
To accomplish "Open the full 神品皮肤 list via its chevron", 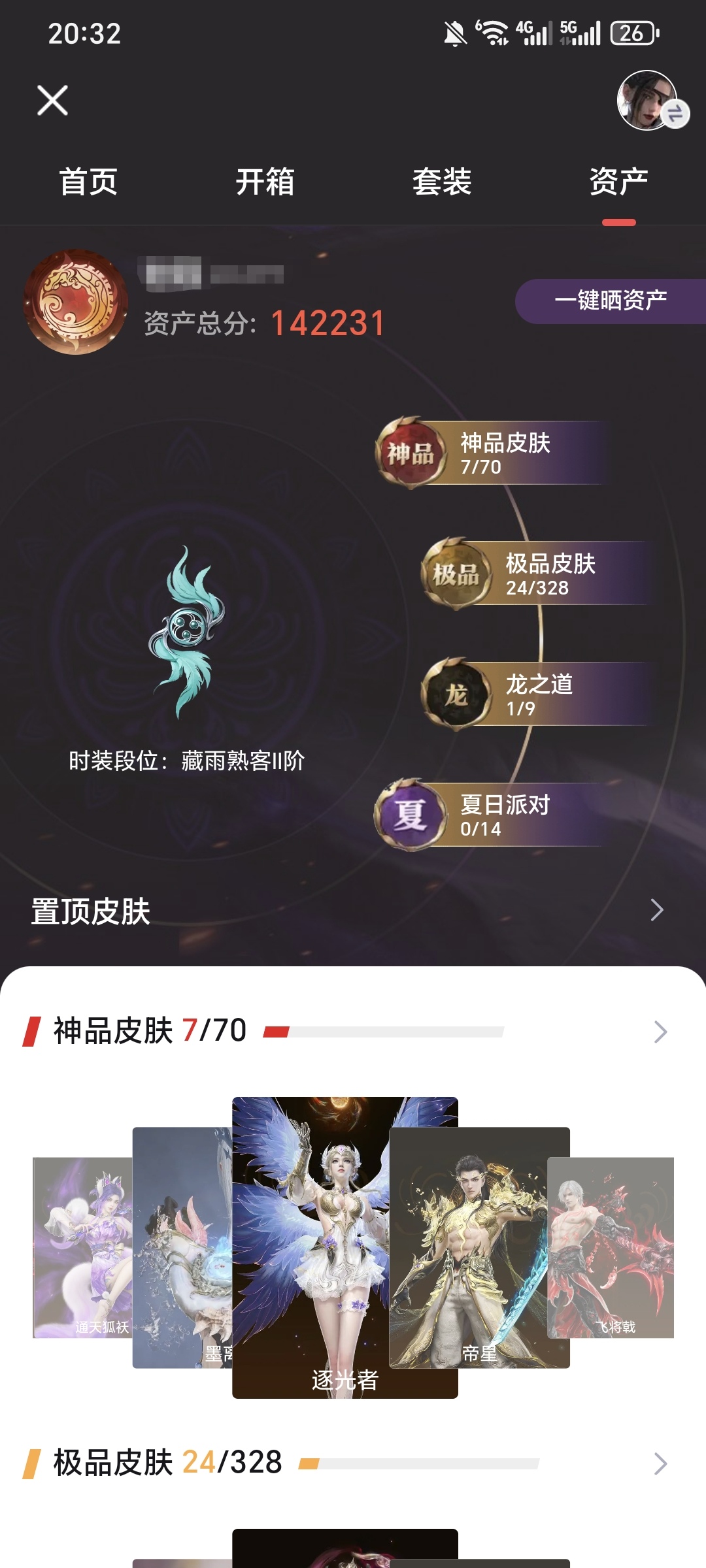I will coord(660,1032).
